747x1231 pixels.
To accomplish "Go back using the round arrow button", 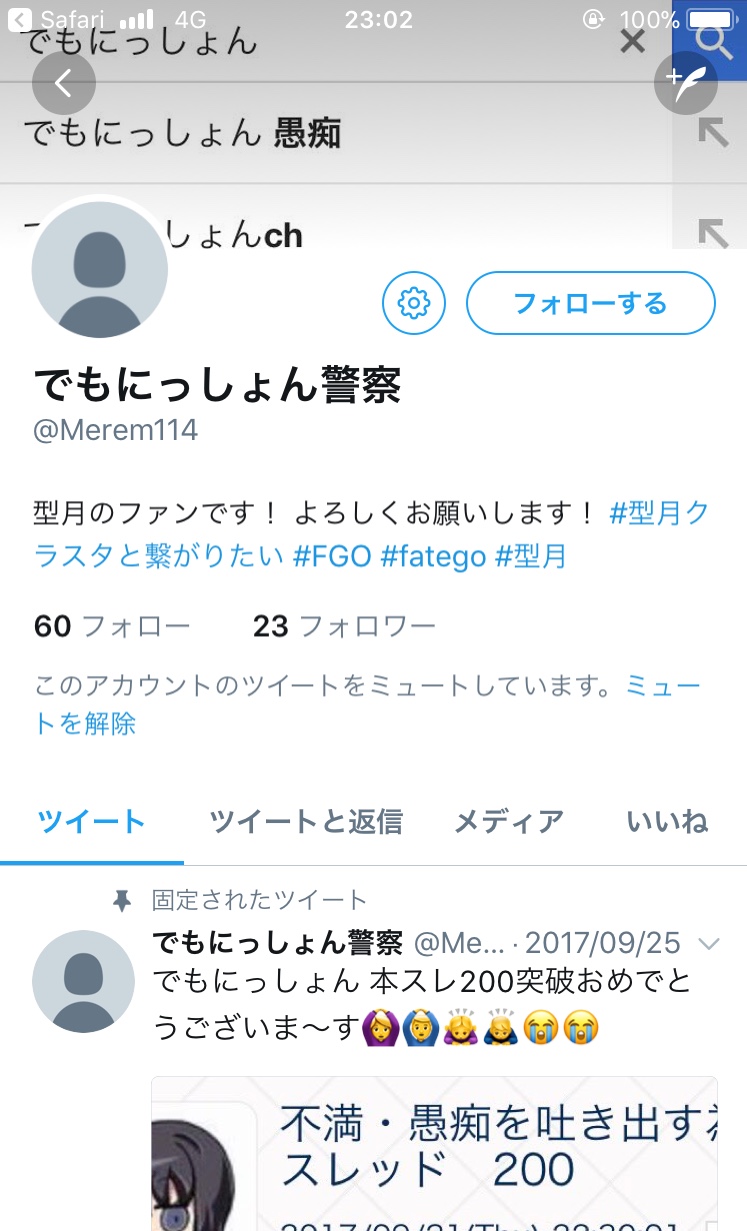I will pos(63,83).
